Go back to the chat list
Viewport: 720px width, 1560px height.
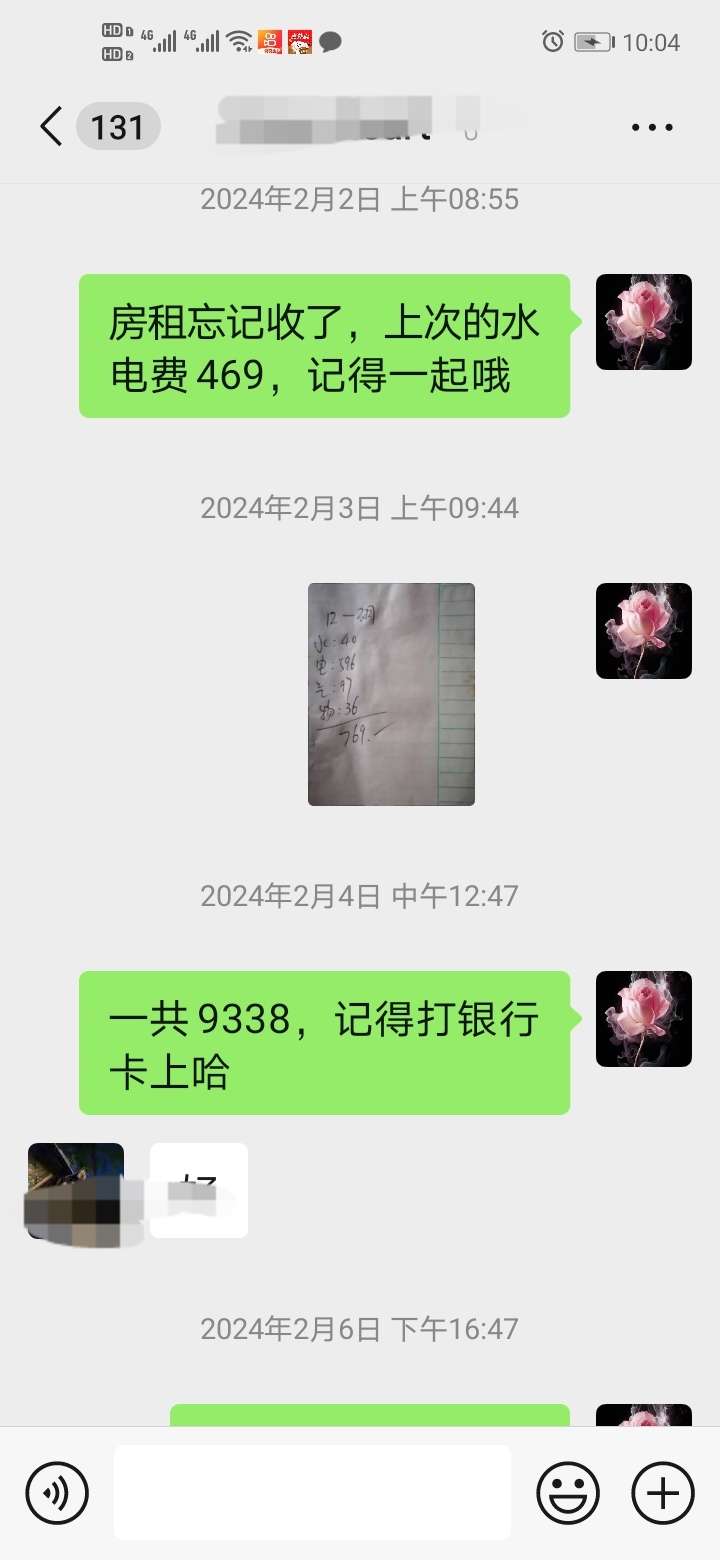click(52, 127)
